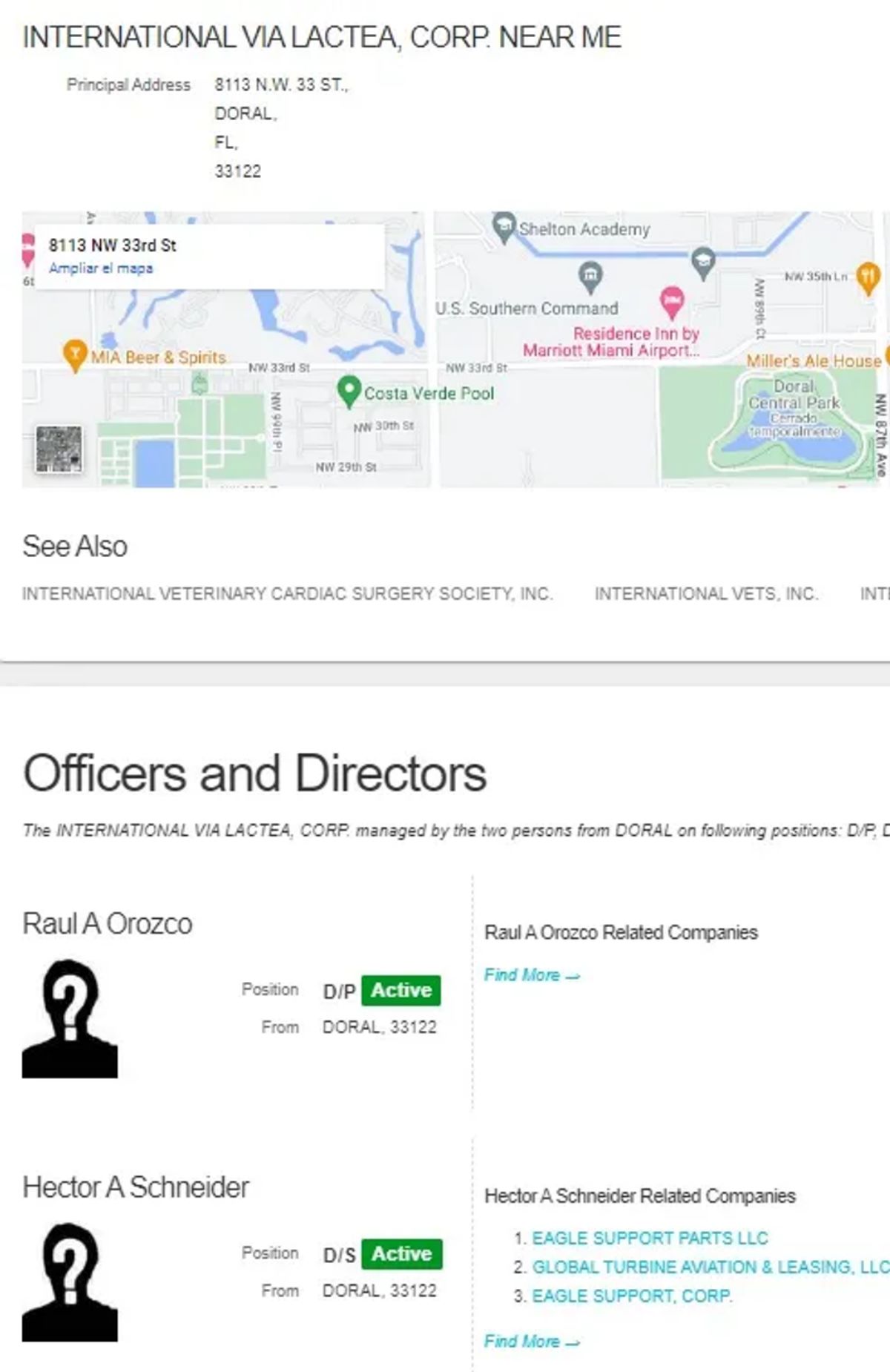Tap Find More under Hector A Schneider companies
890x1372 pixels.
(531, 1341)
